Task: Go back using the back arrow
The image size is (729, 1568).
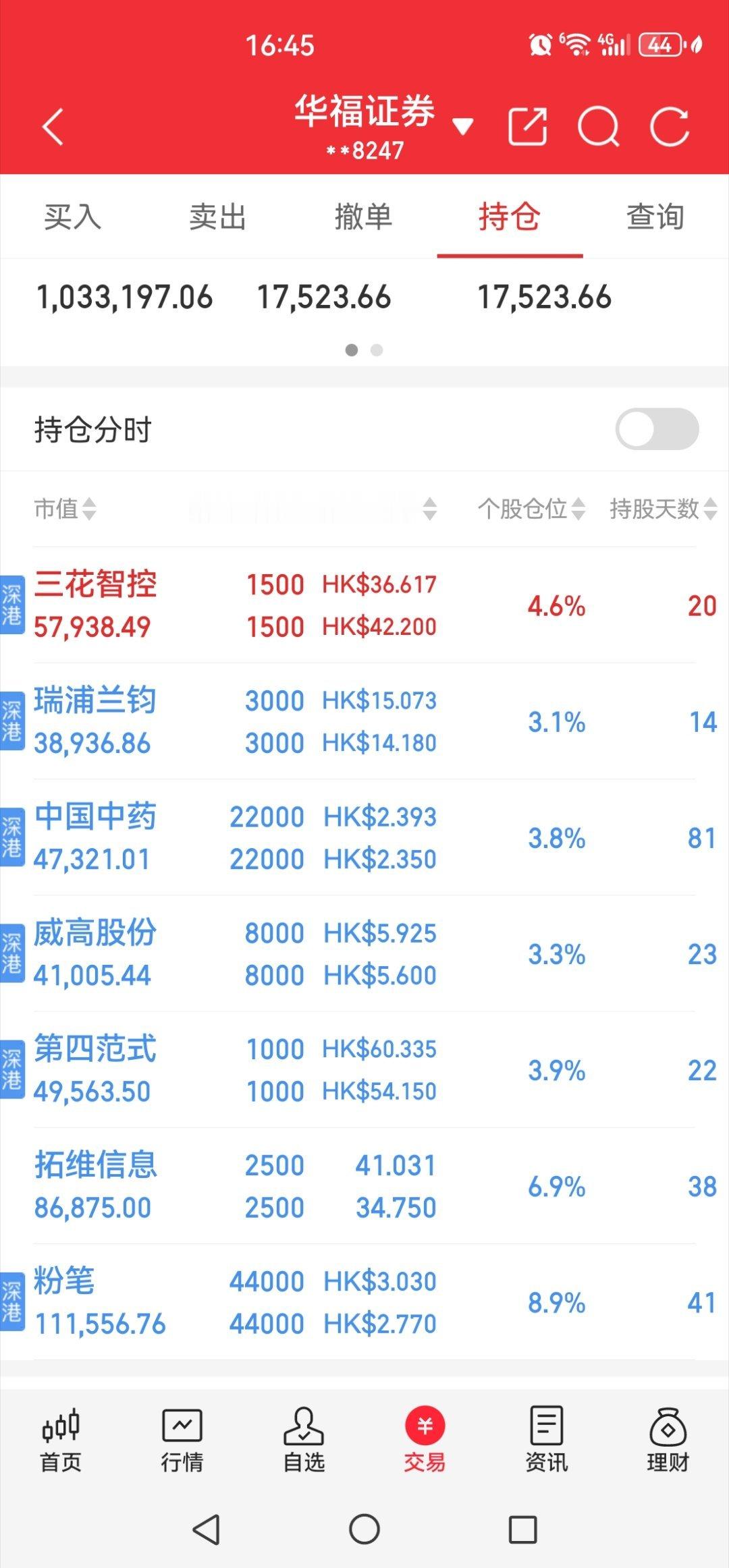Action: [54, 126]
